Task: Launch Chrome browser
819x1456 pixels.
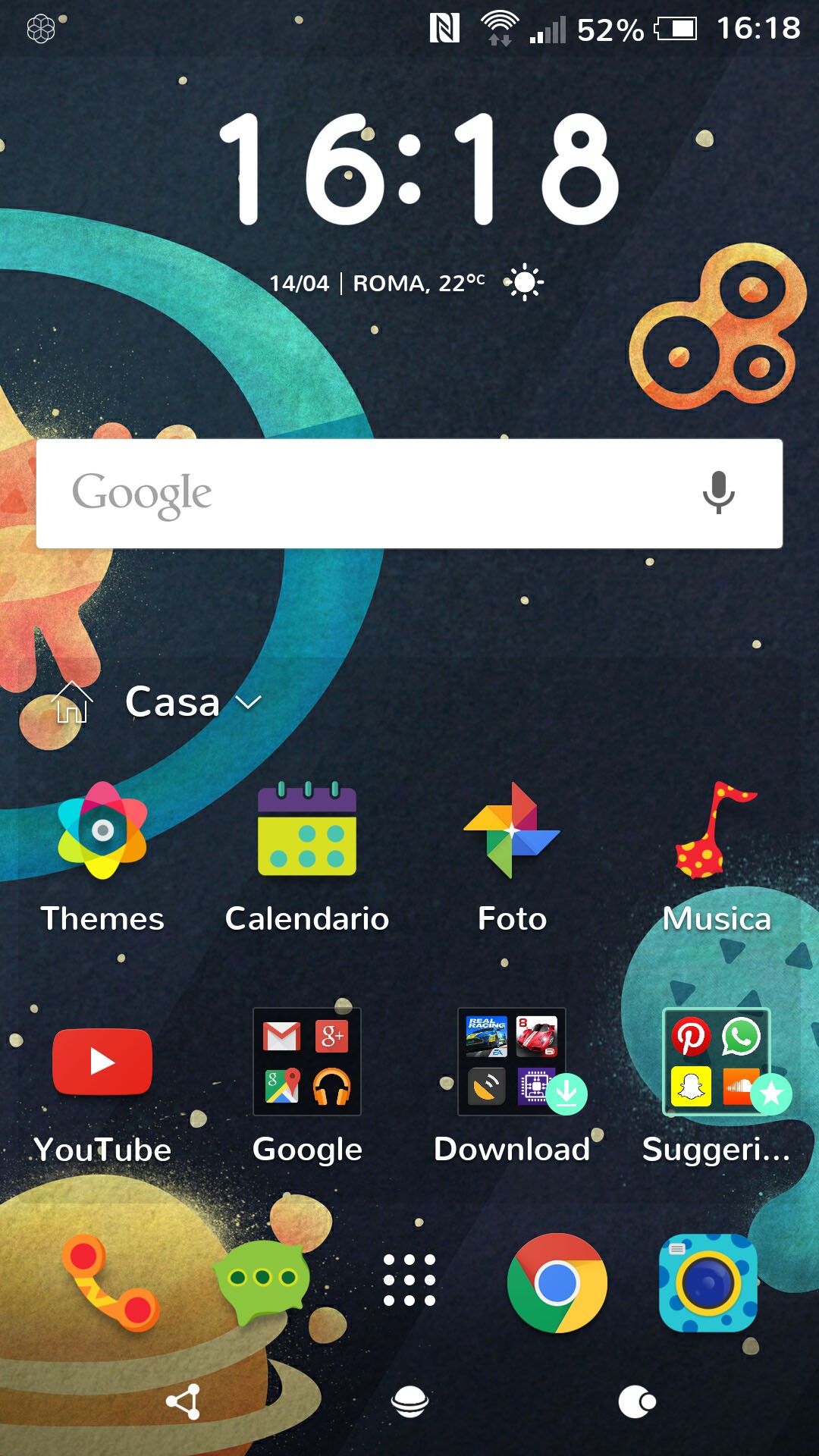Action: pyautogui.click(x=557, y=1282)
